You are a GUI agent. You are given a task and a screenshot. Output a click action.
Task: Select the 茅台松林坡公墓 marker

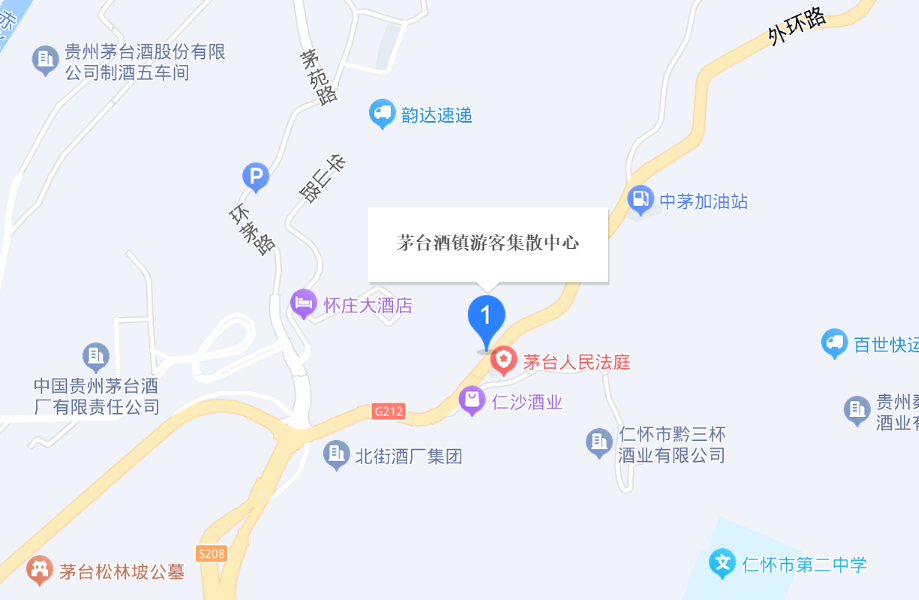40,571
